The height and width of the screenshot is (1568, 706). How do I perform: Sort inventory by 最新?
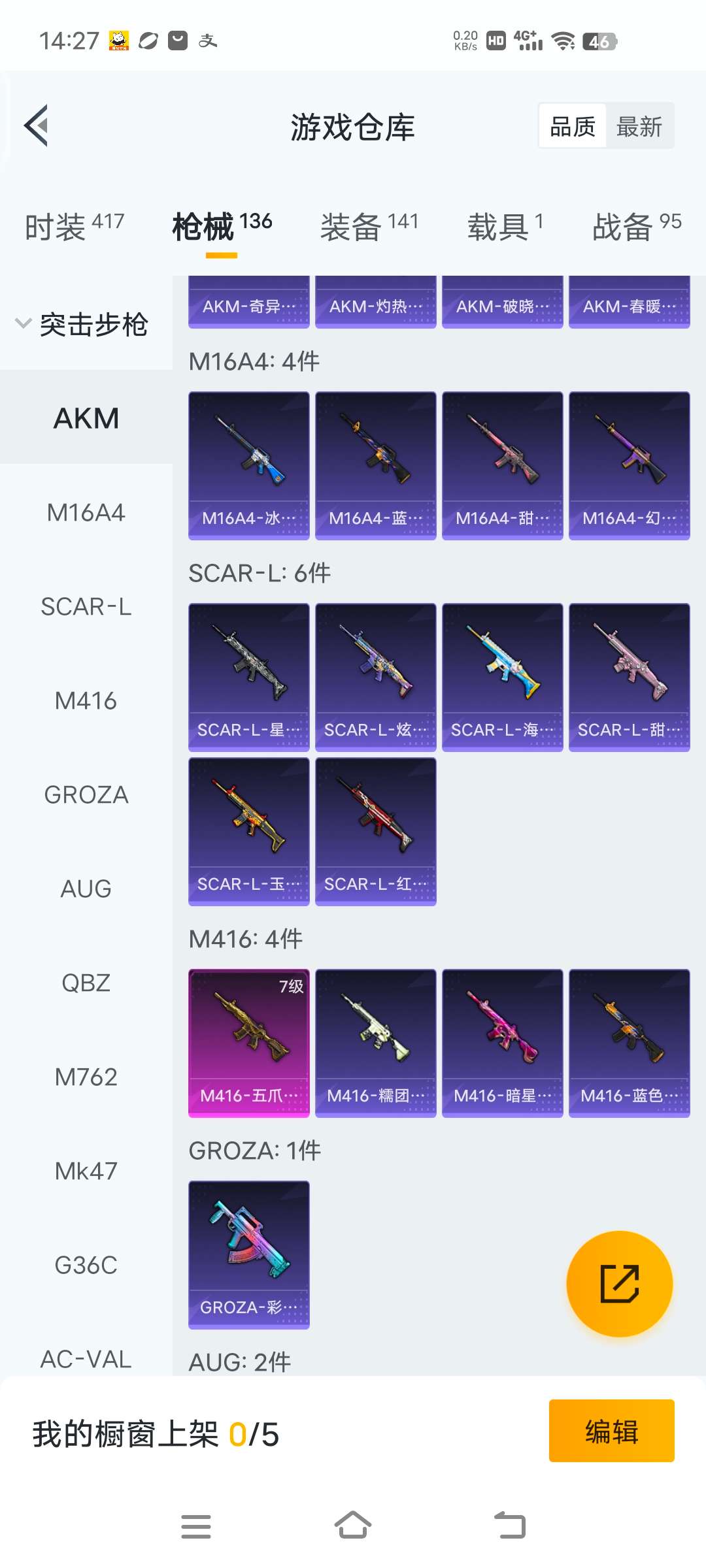click(x=639, y=126)
